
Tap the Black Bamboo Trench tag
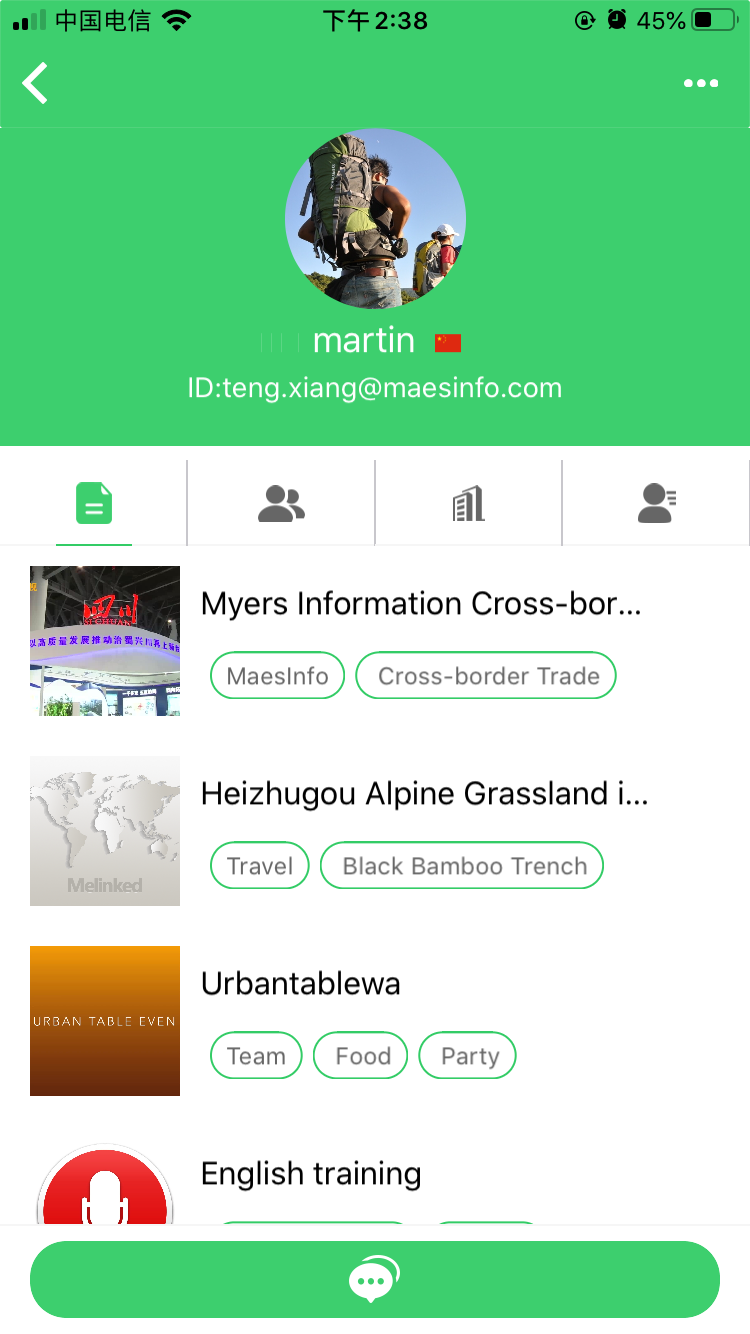click(462, 866)
